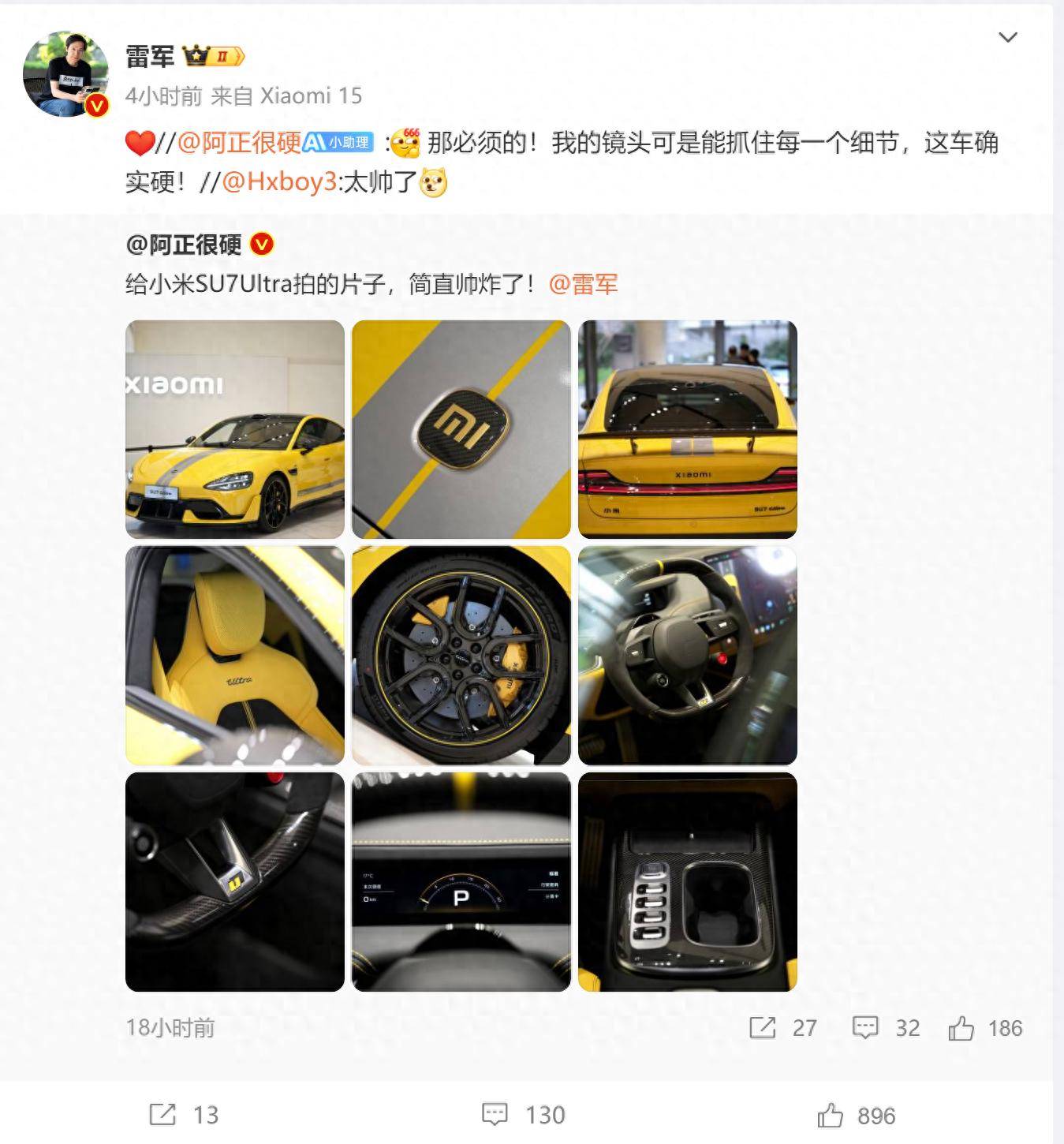The image size is (1064, 1144).
Task: Open the @雷军 mention in the reposted text
Action: pos(583,284)
